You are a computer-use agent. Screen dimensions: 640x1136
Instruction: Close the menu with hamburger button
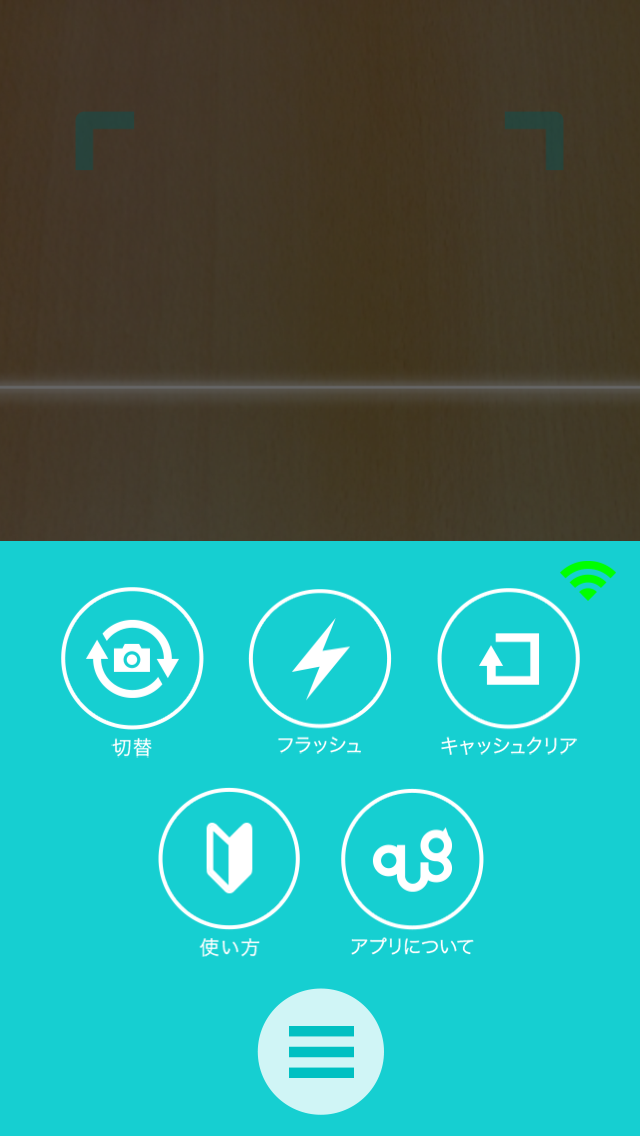click(320, 1051)
